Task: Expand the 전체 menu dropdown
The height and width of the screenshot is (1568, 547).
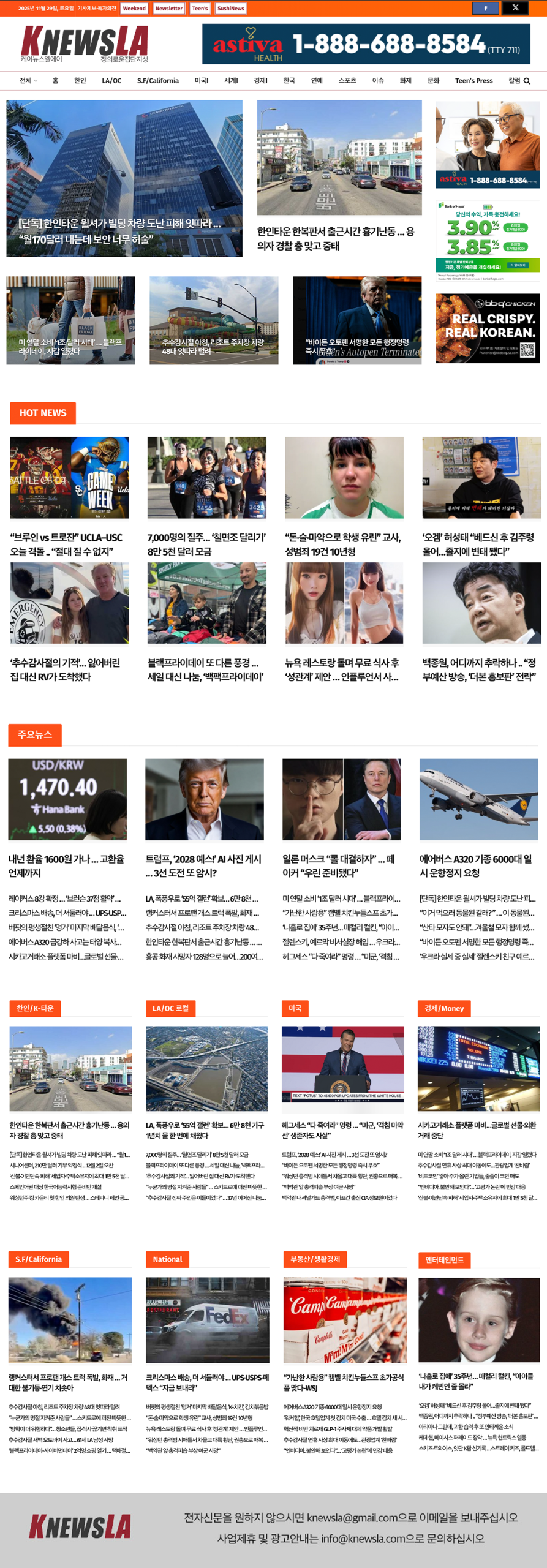Action: [28, 81]
